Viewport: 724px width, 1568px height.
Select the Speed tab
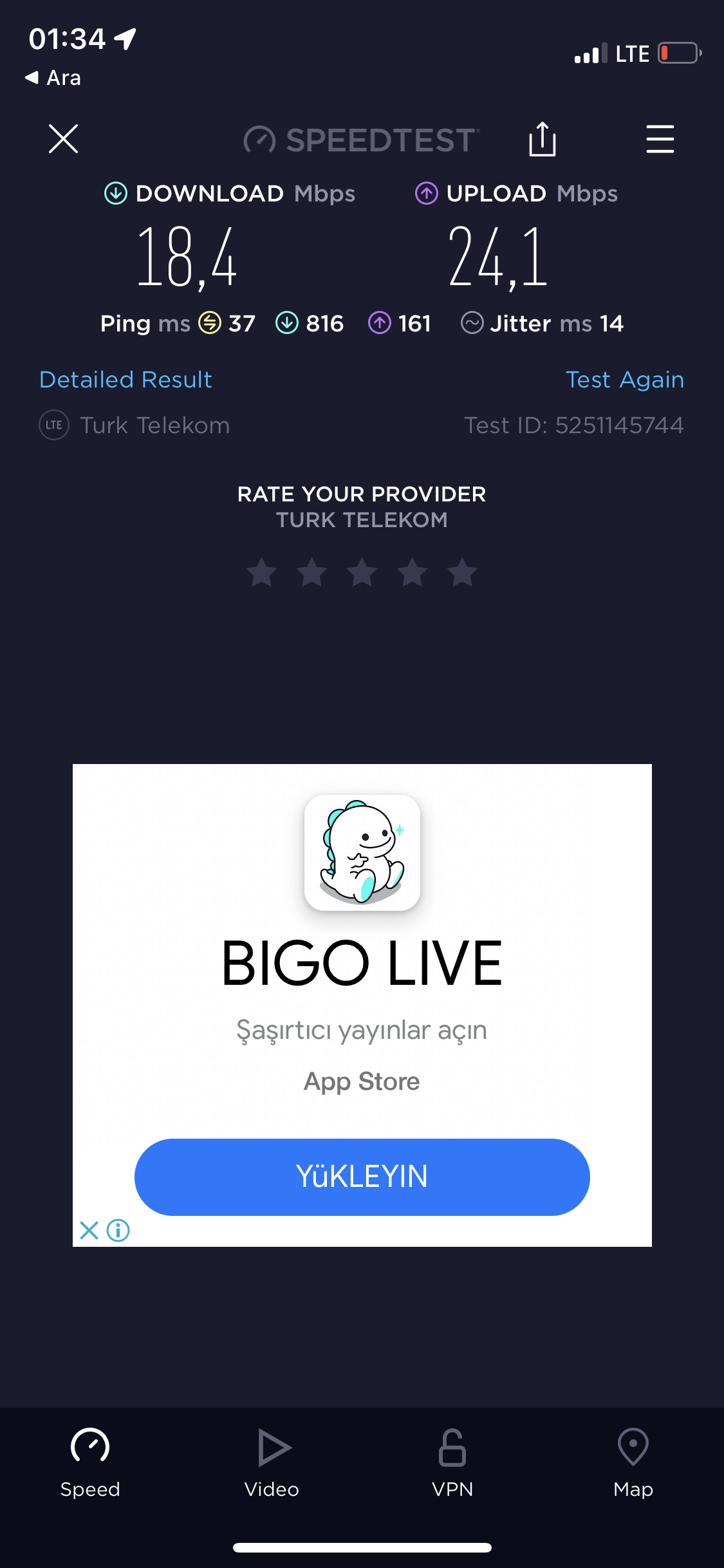[x=90, y=1460]
